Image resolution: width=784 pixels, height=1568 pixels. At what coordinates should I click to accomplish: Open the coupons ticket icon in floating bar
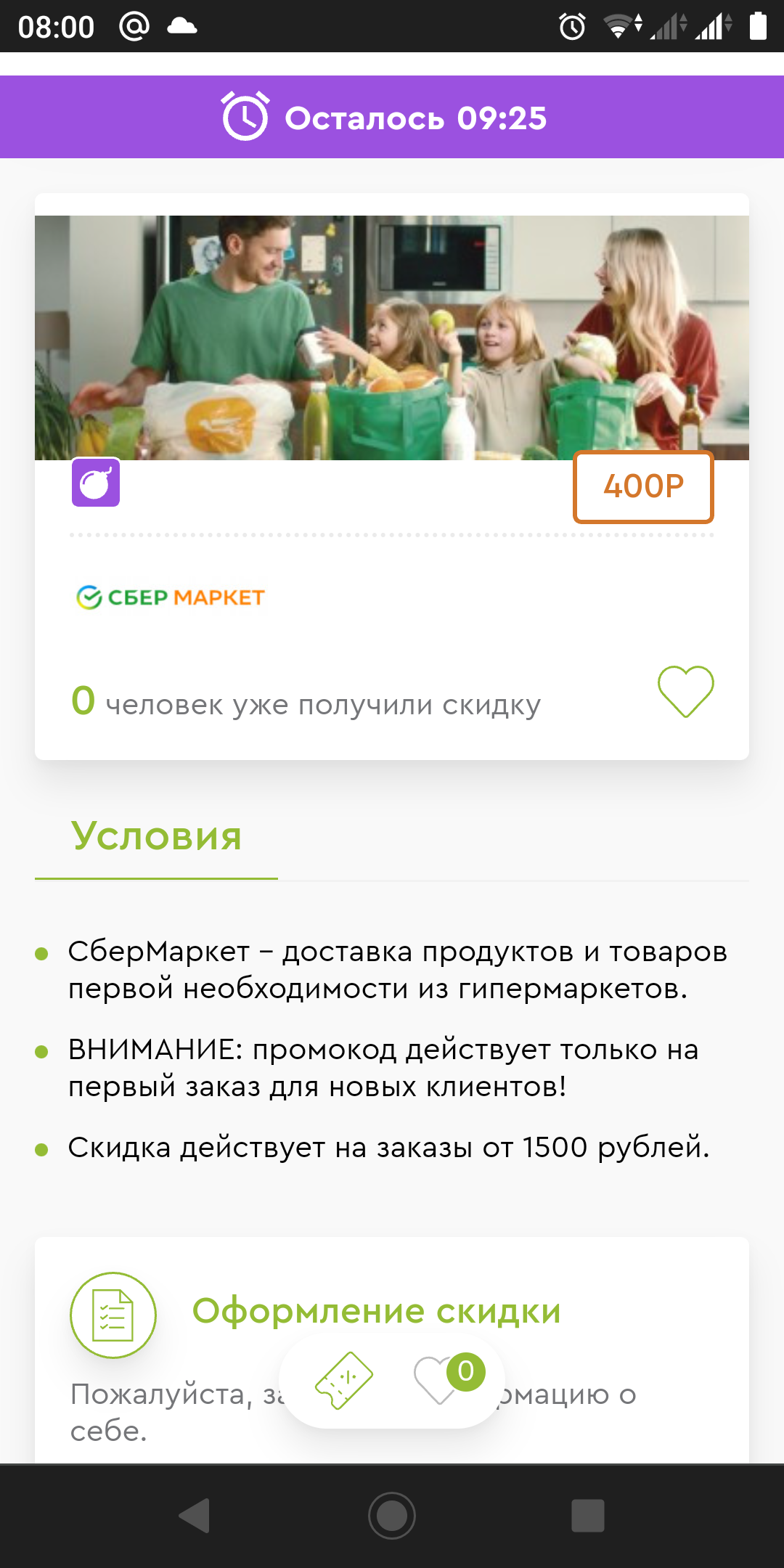(x=343, y=1381)
